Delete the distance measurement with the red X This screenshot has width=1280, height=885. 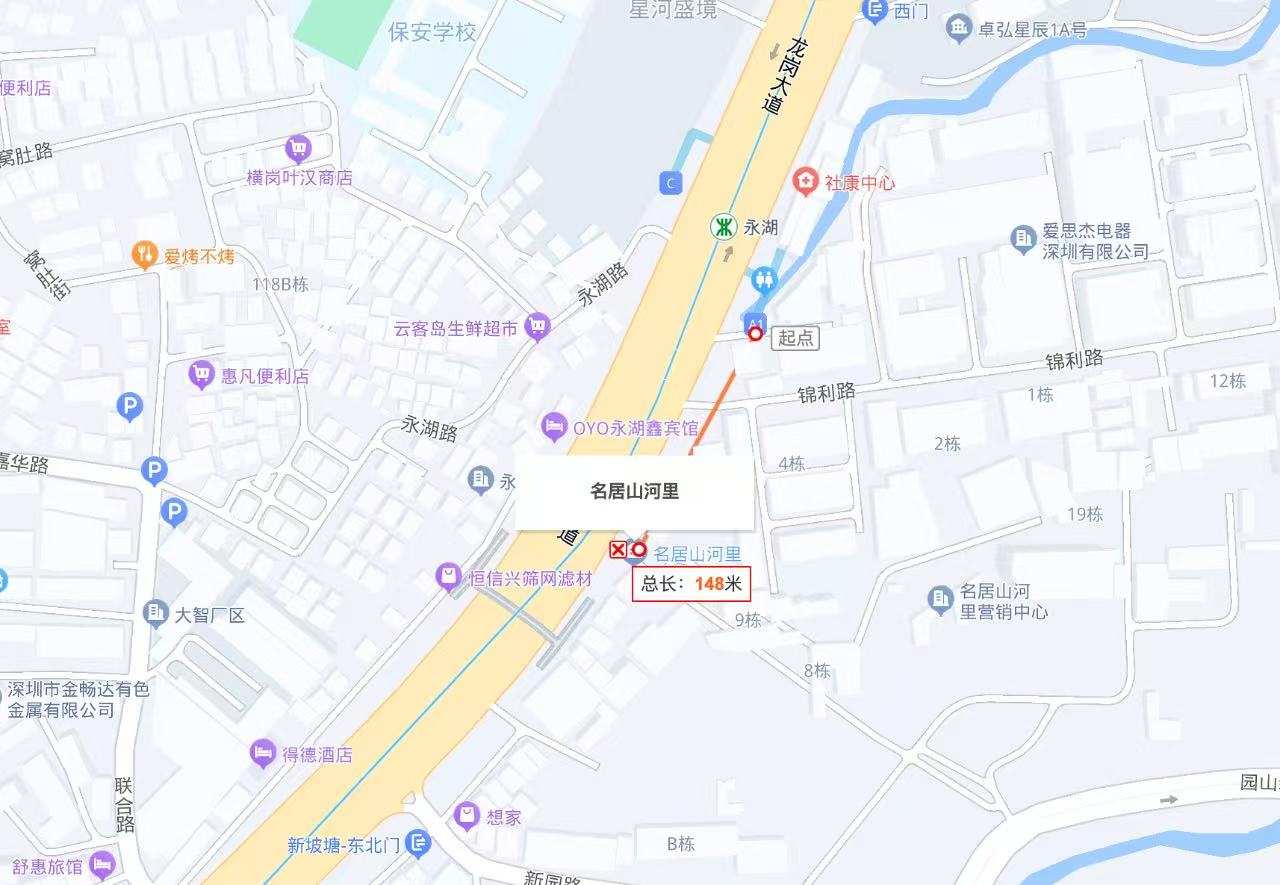pos(618,549)
